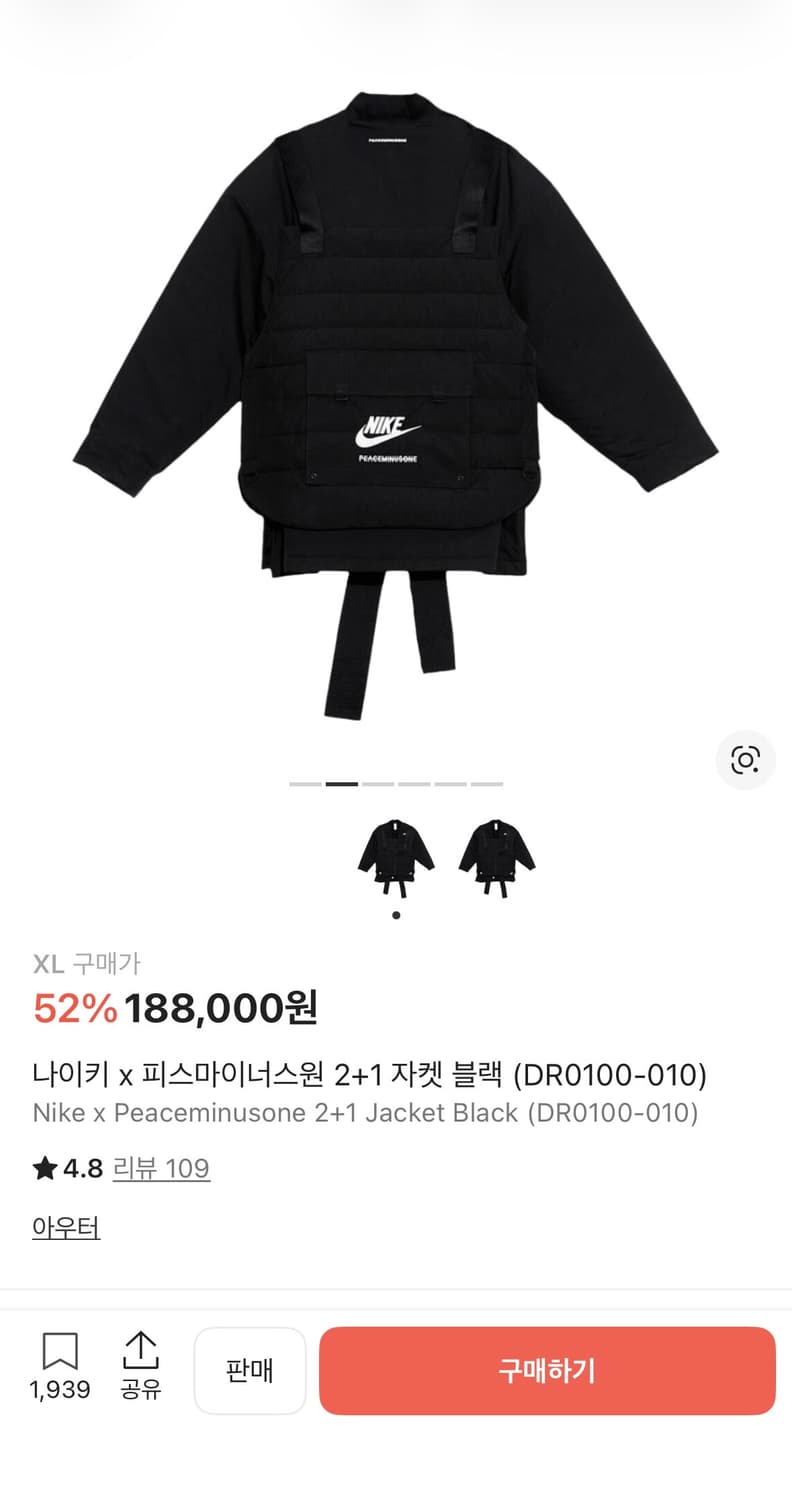This screenshot has width=792, height=1500.
Task: Select the second carousel indicator bar
Action: pos(341,785)
